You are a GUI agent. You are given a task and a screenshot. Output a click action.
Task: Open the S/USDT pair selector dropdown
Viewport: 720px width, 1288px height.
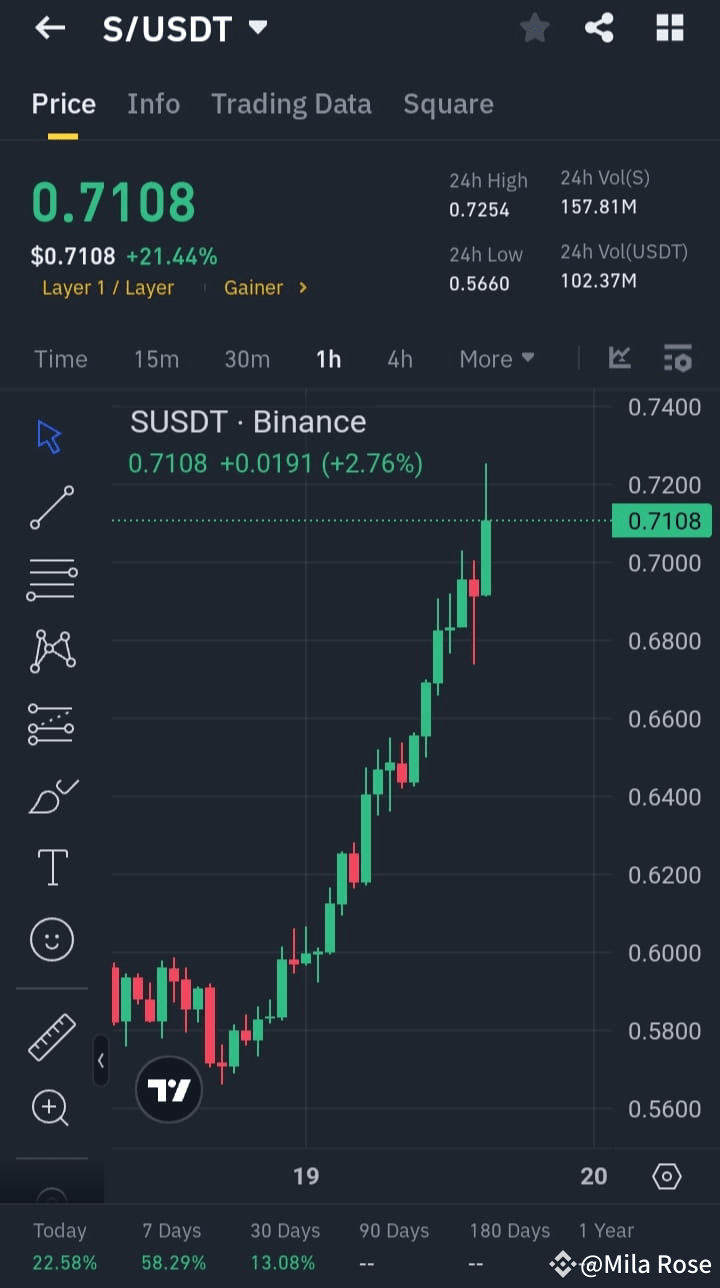[x=186, y=28]
